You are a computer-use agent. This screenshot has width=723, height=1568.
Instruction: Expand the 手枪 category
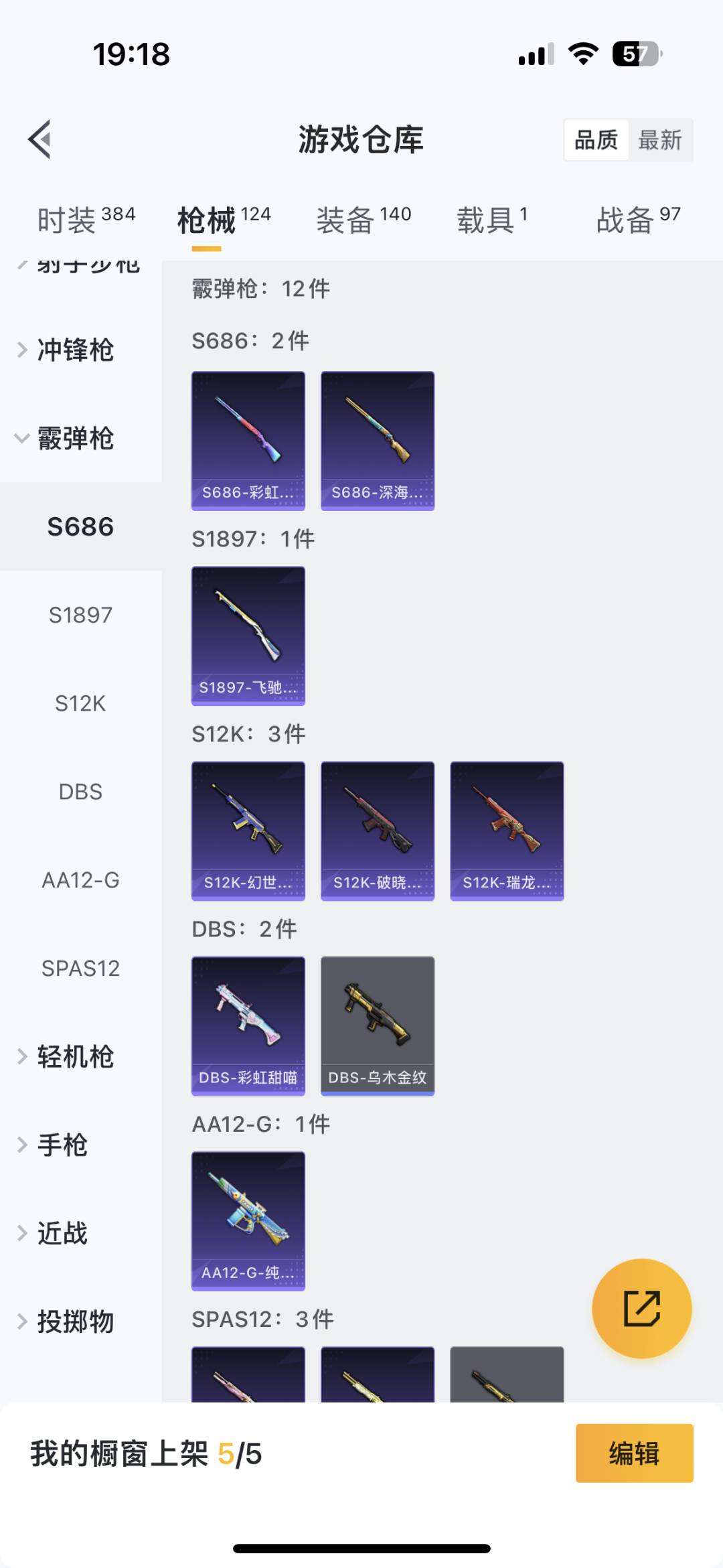coord(62,1145)
